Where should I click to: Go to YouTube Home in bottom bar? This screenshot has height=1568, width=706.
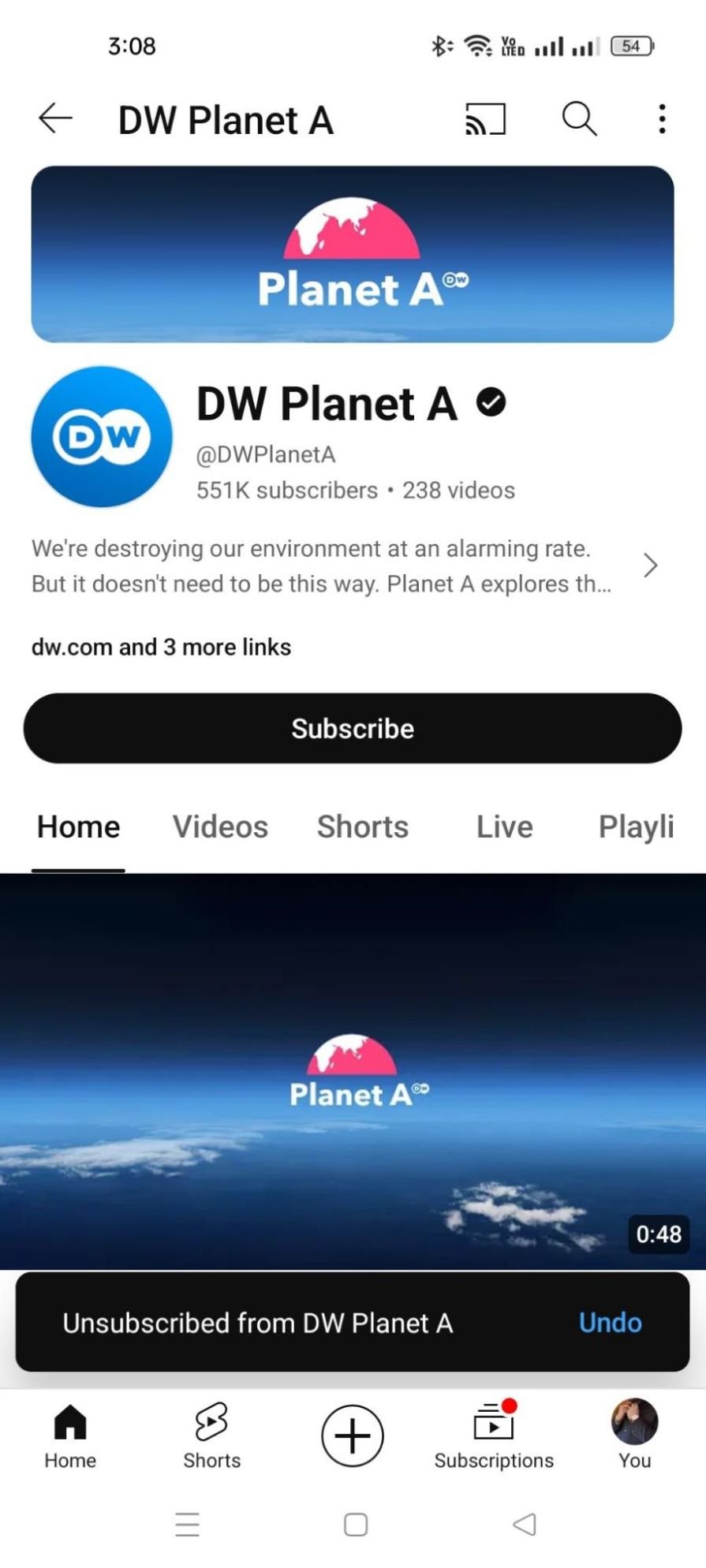70,1436
